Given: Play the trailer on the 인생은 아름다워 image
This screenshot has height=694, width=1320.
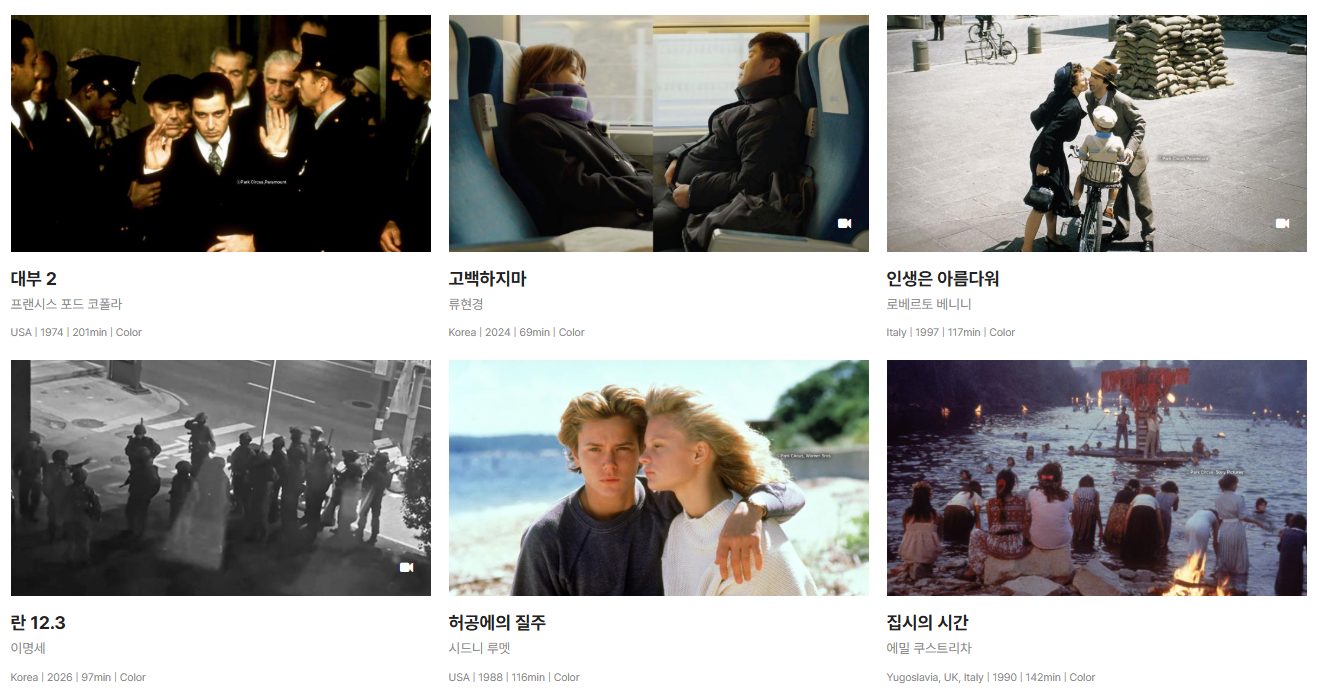Looking at the screenshot, I should point(1282,223).
